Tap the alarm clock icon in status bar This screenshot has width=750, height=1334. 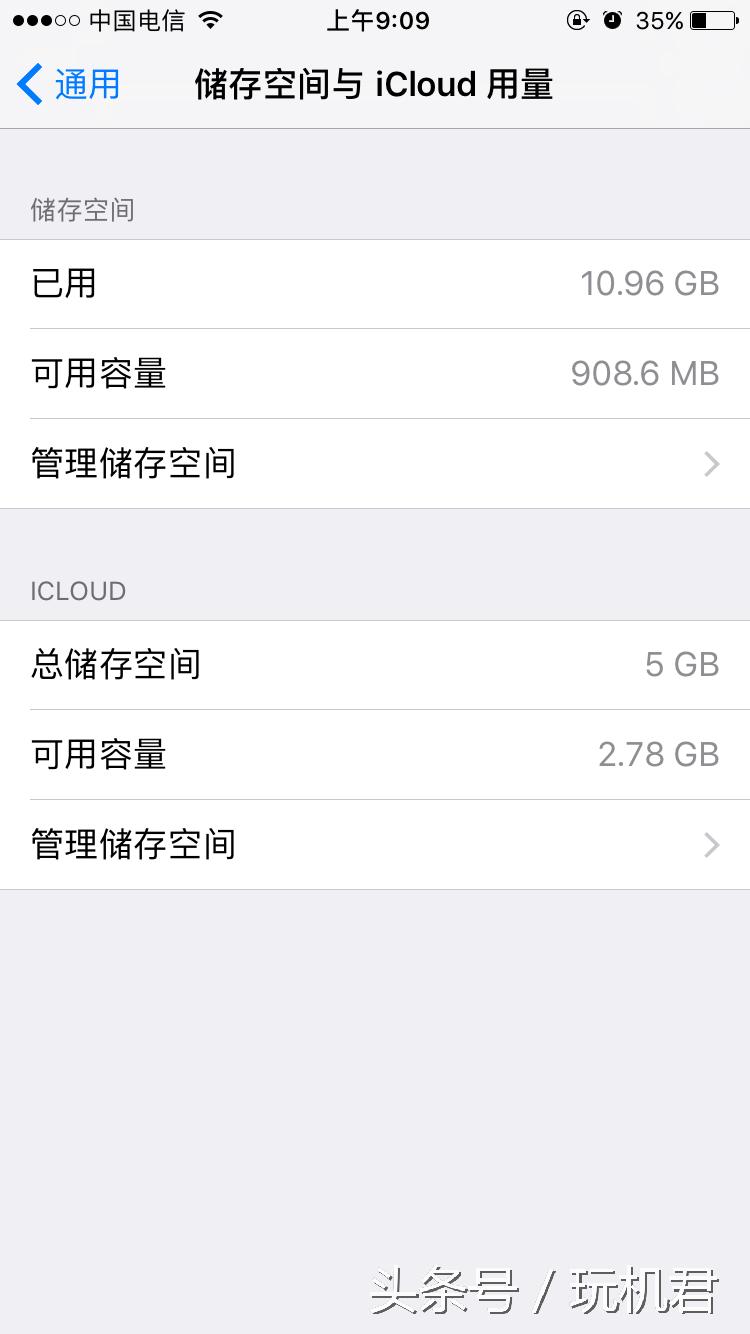[611, 18]
